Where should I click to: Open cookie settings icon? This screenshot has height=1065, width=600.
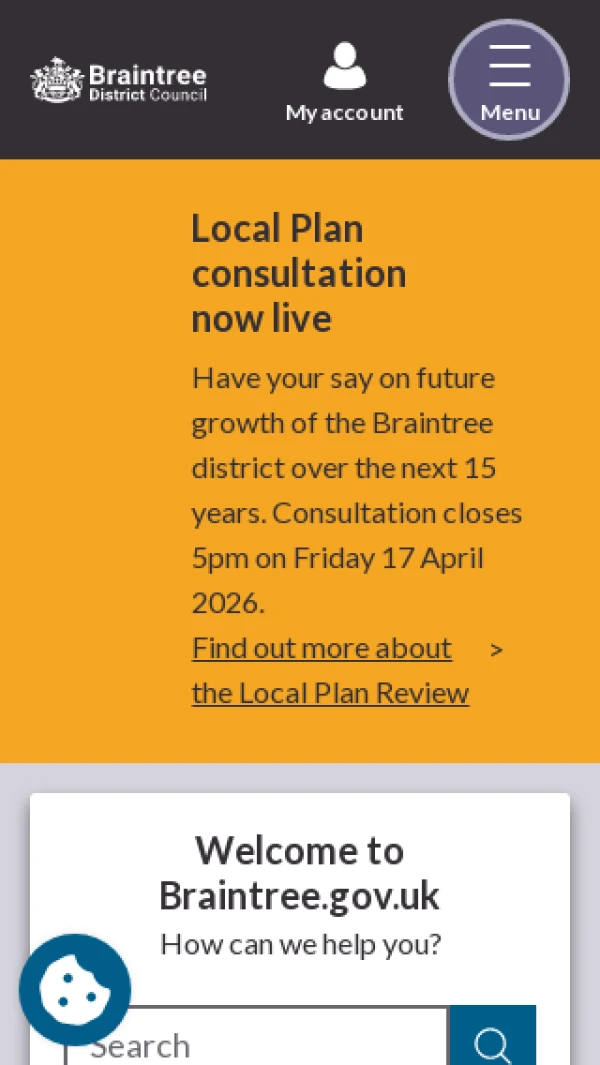[75, 989]
